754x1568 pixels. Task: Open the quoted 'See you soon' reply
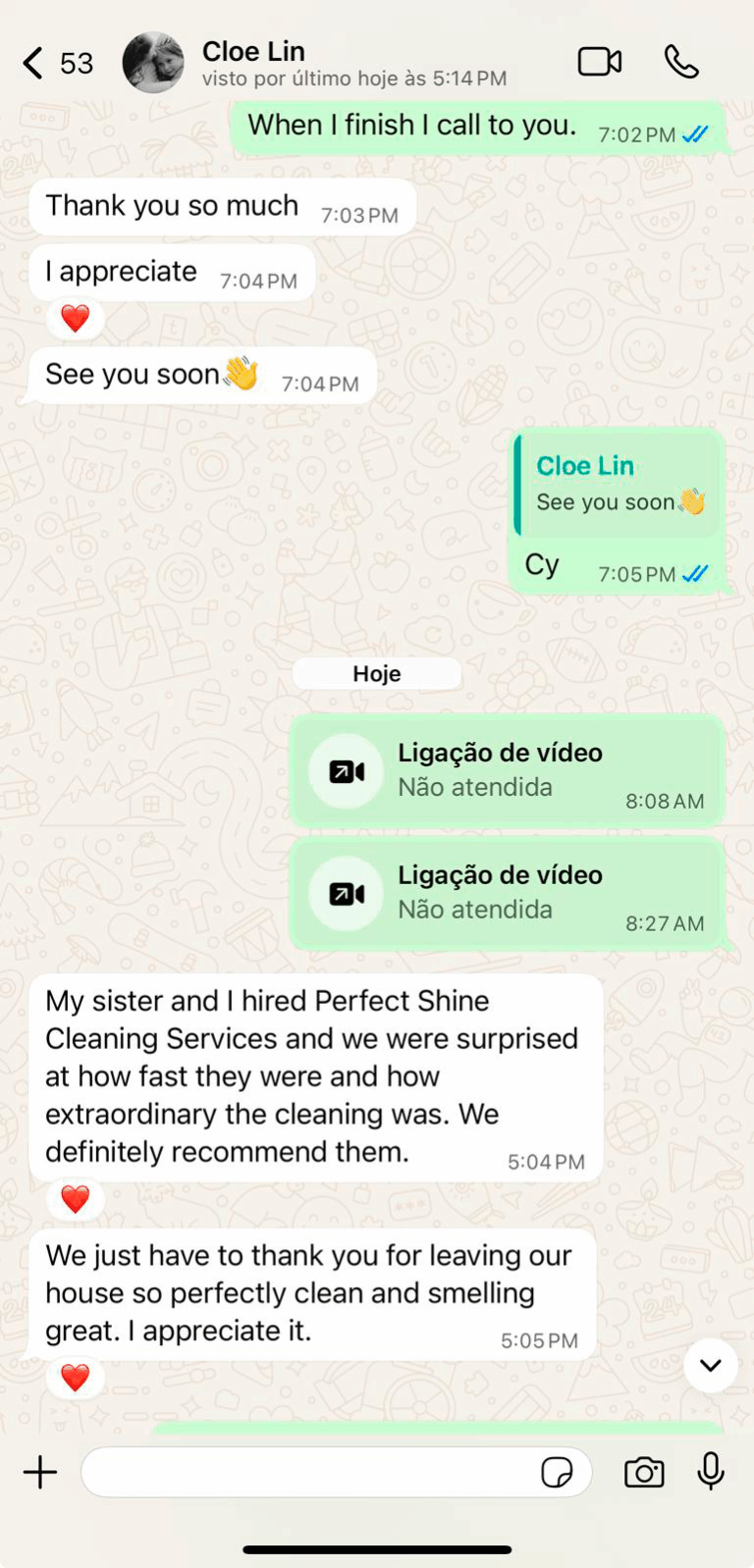619,484
